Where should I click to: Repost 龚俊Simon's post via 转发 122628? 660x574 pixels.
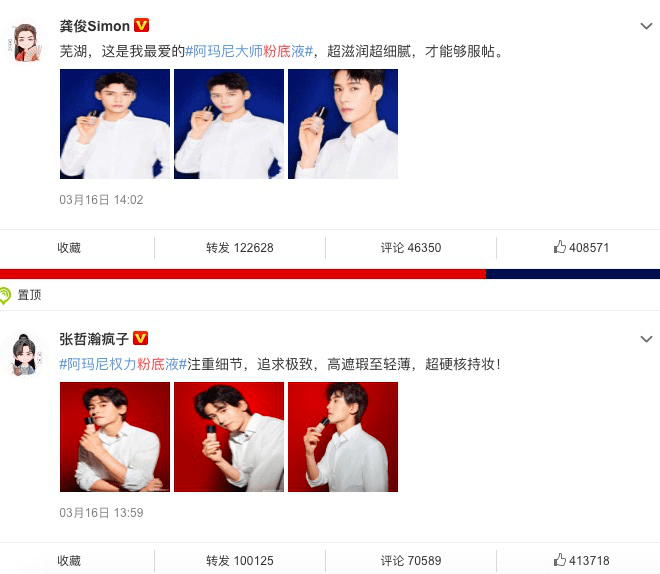240,248
